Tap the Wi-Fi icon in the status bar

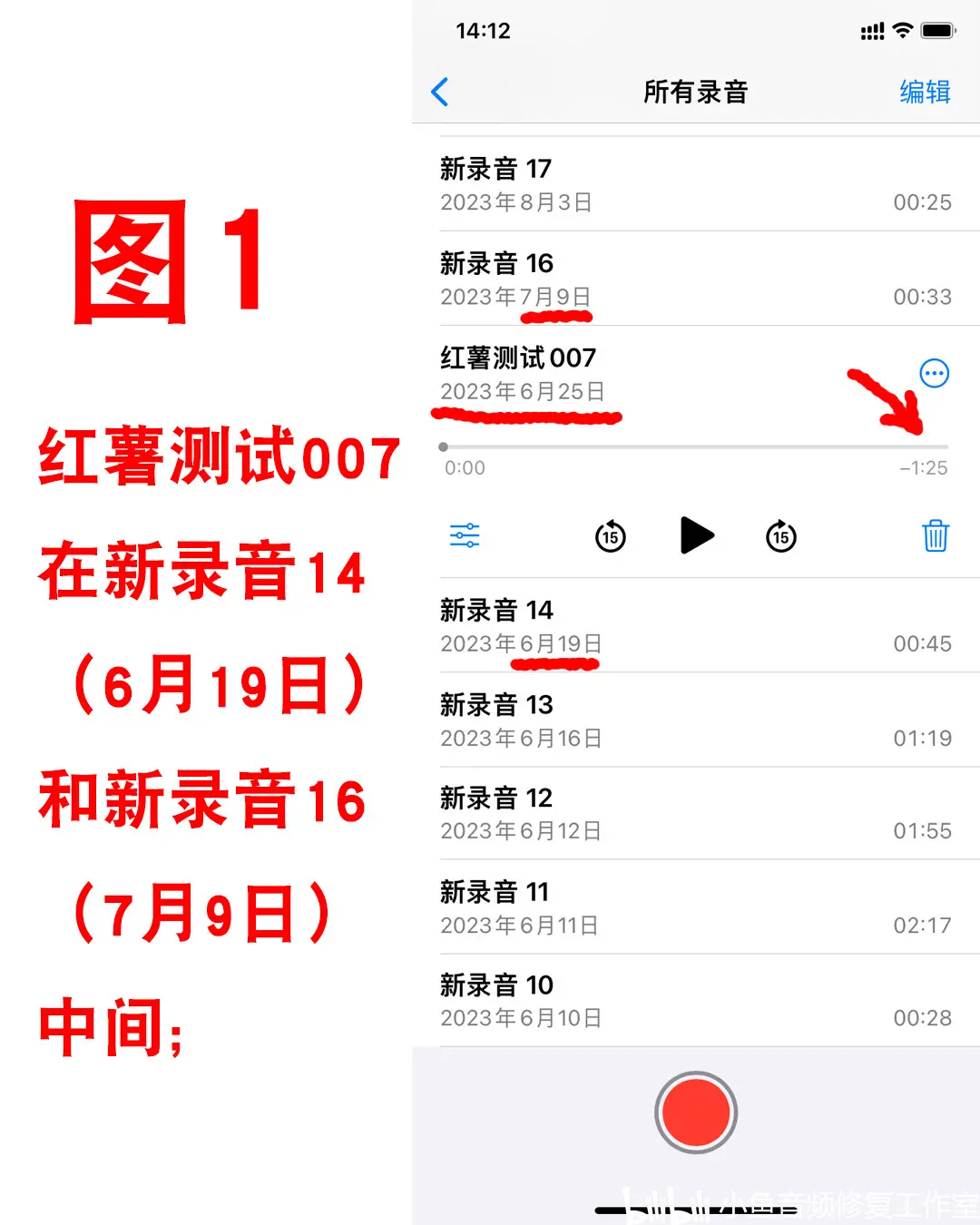[903, 31]
